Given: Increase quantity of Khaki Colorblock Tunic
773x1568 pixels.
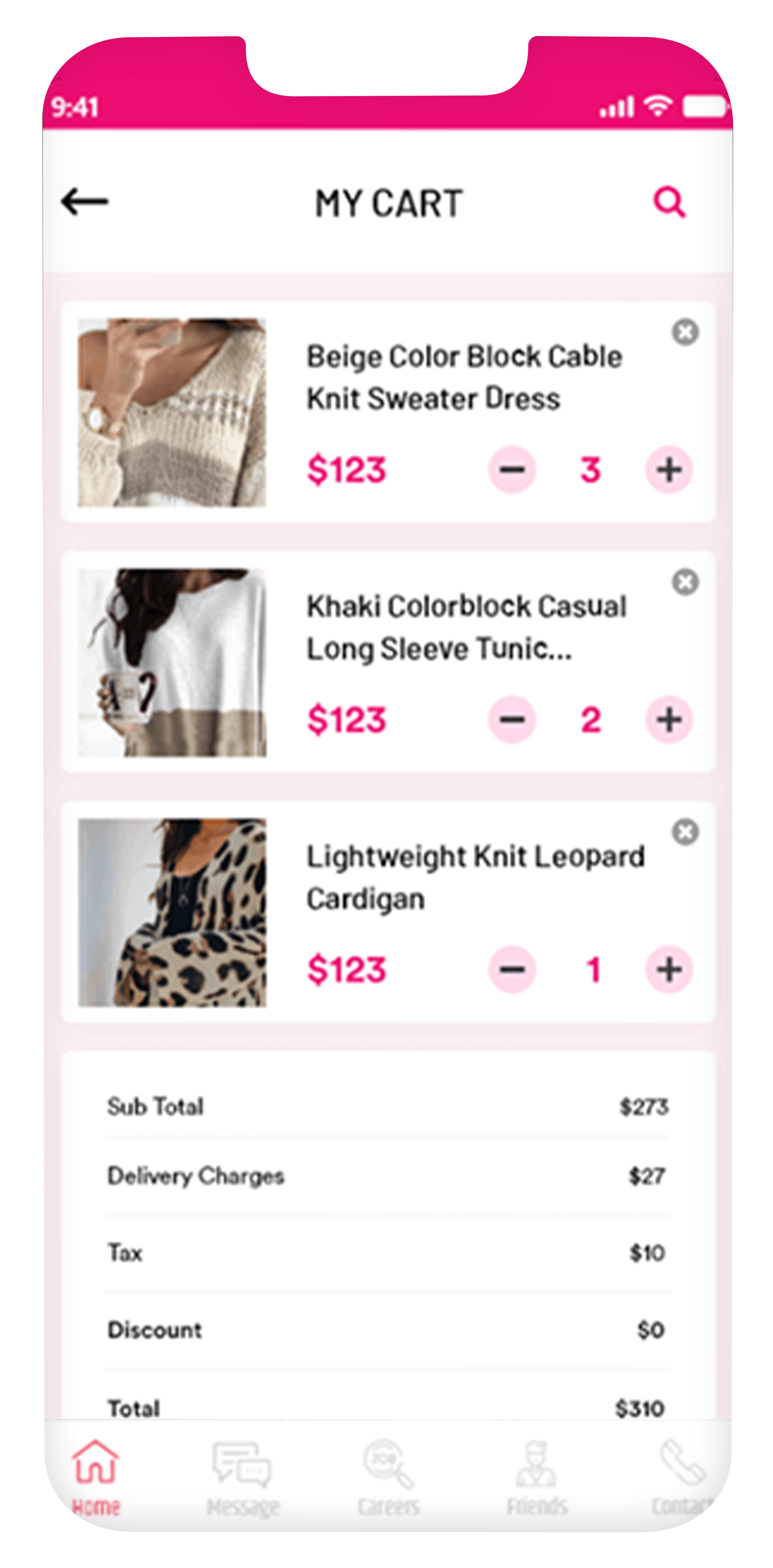Looking at the screenshot, I should click(x=668, y=720).
